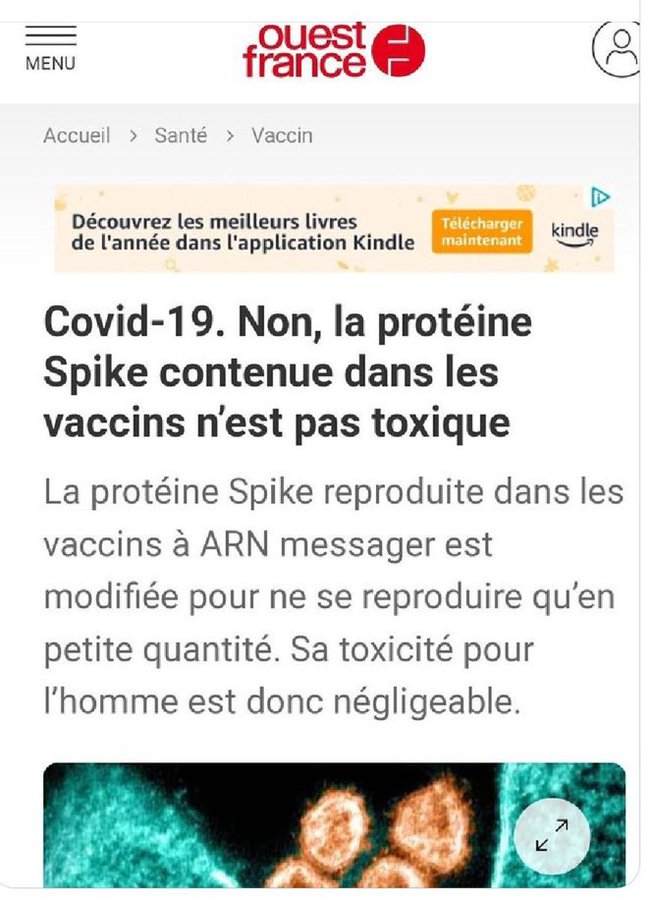Open the AdChoices info icon
Screen dimensions: 648x900
point(600,197)
